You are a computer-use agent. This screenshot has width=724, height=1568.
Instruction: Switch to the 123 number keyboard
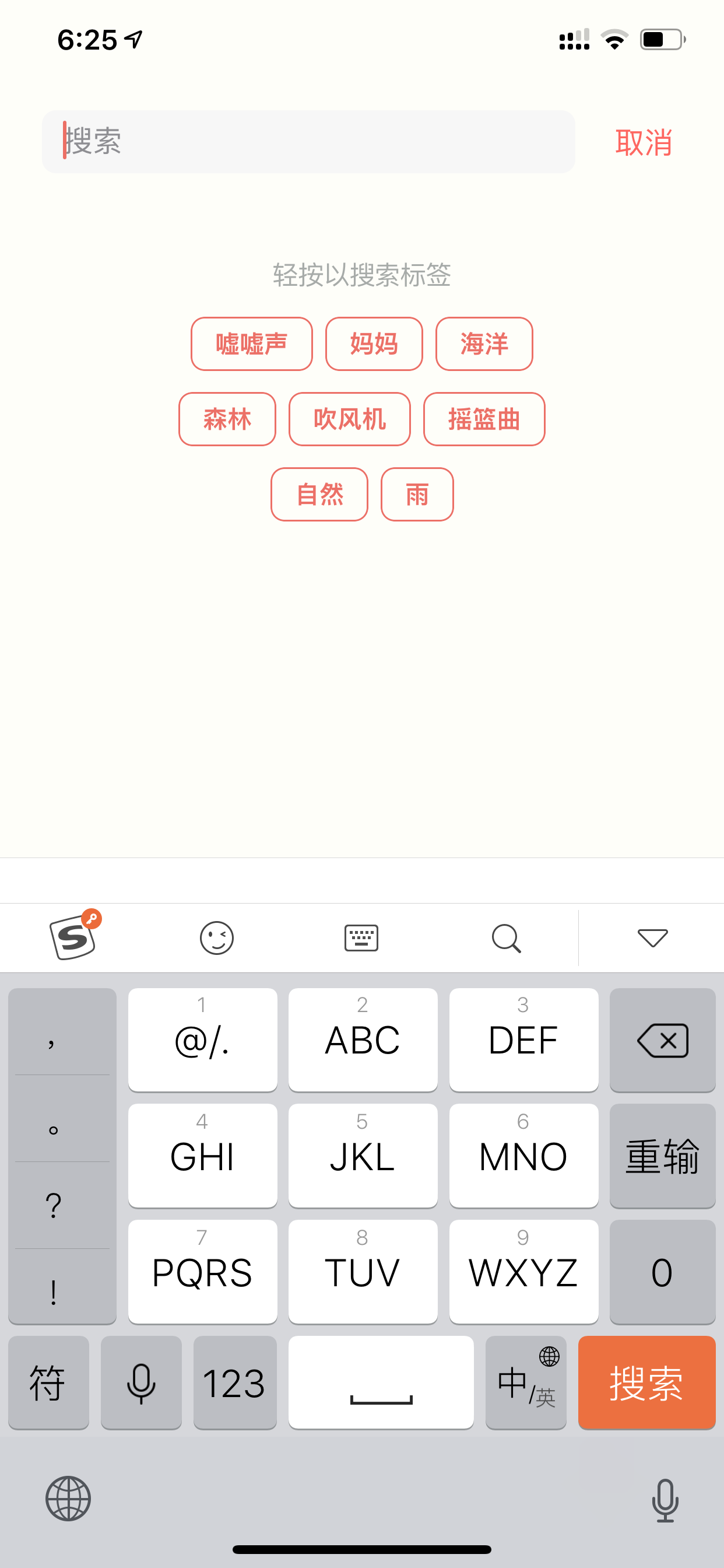click(234, 1382)
